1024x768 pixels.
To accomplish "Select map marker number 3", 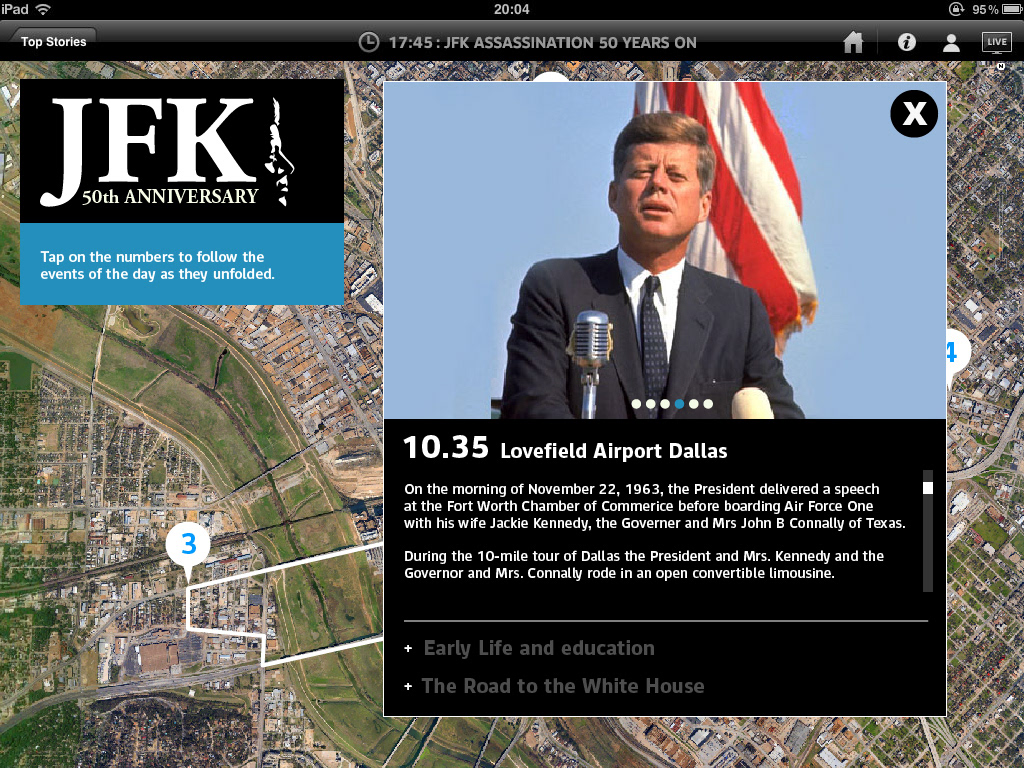I will 188,545.
